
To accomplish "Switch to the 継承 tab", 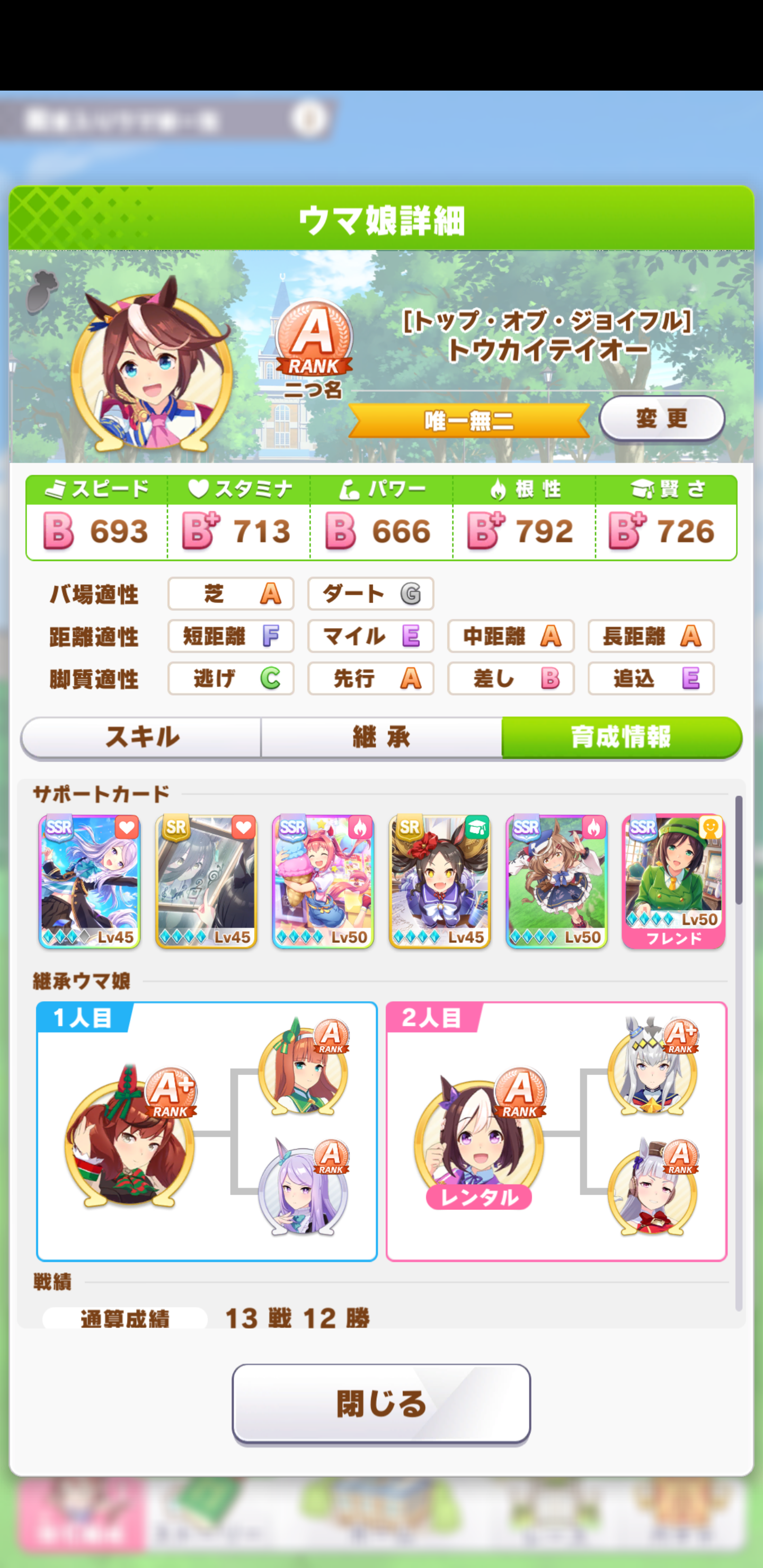I will [x=381, y=737].
